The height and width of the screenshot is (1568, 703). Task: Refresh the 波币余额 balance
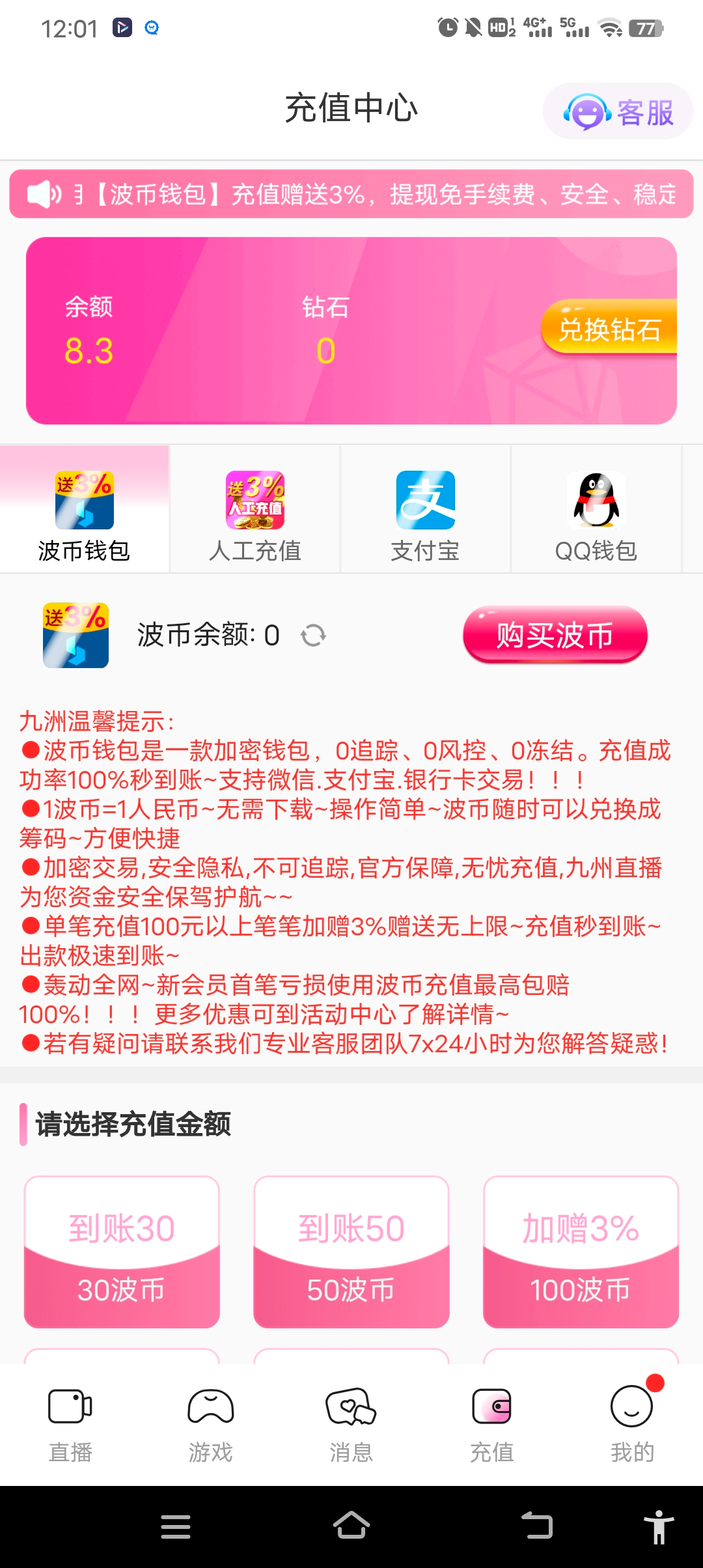313,635
